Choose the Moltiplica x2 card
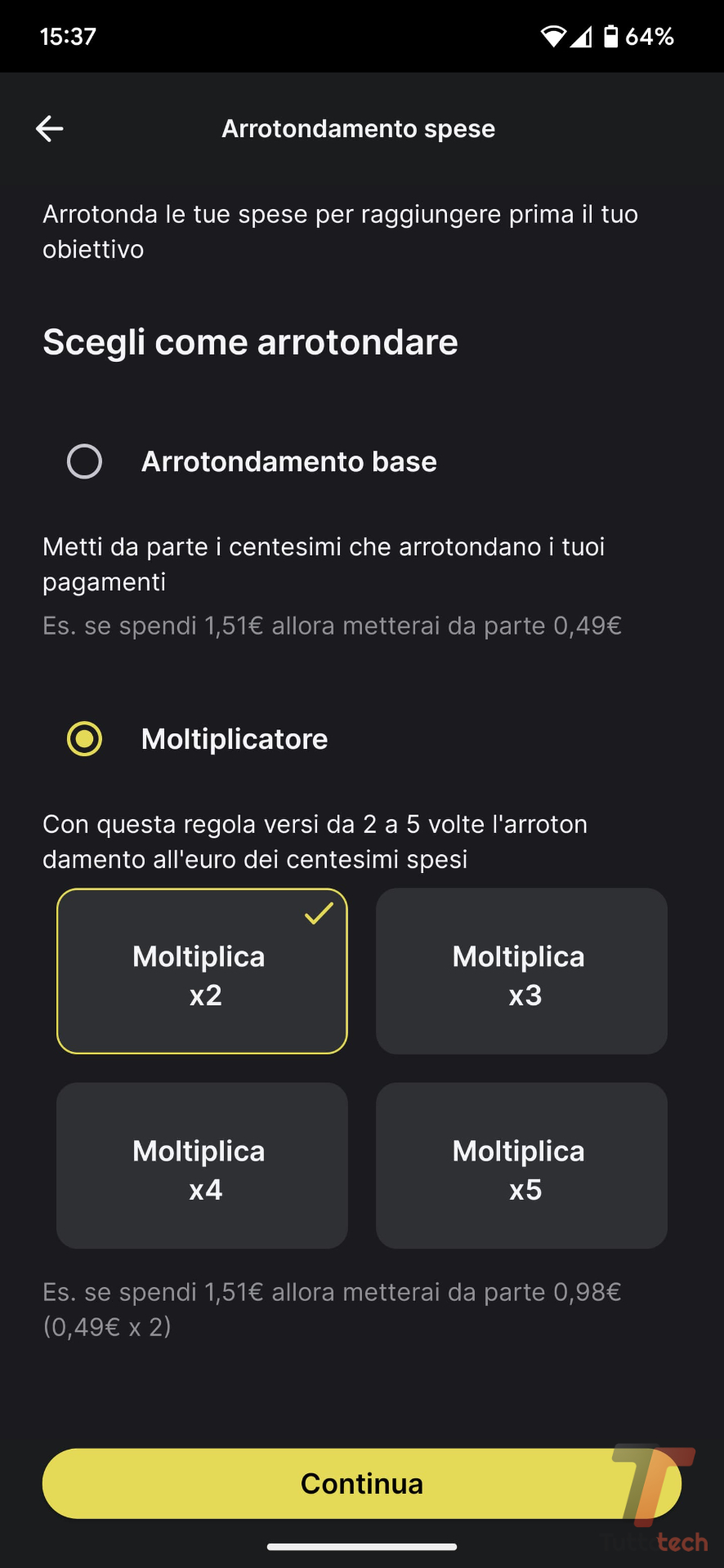Screen dimensions: 724x1568 (x=202, y=971)
